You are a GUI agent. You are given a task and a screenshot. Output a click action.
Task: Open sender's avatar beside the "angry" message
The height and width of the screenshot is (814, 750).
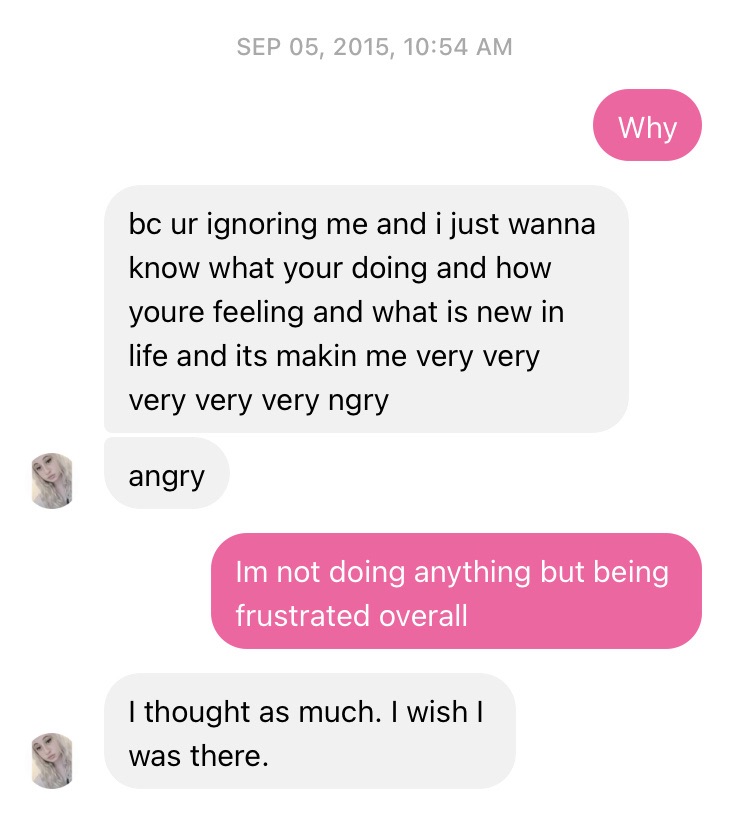point(53,481)
